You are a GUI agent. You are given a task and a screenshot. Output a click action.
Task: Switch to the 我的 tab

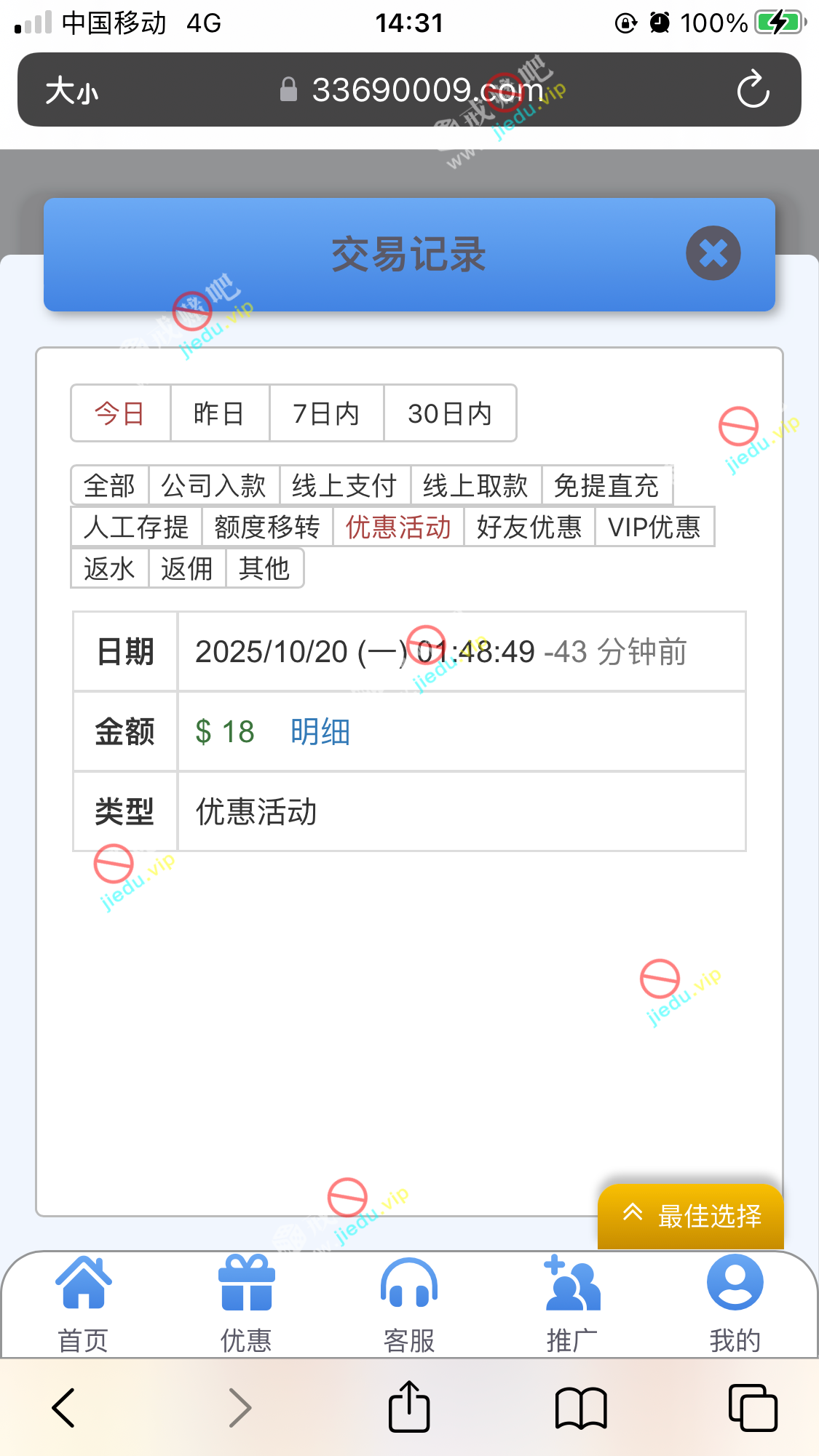[735, 1302]
